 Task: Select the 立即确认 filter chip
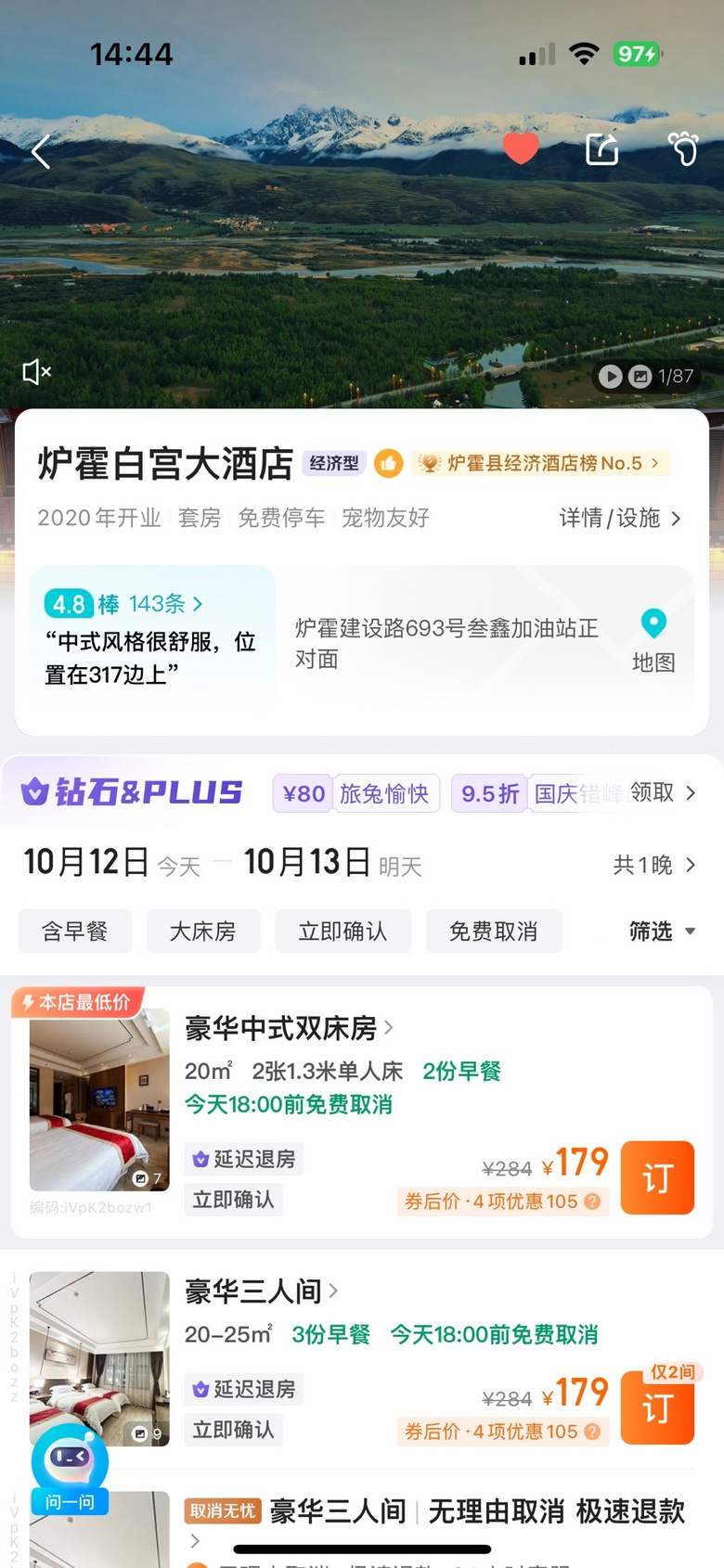[x=343, y=931]
